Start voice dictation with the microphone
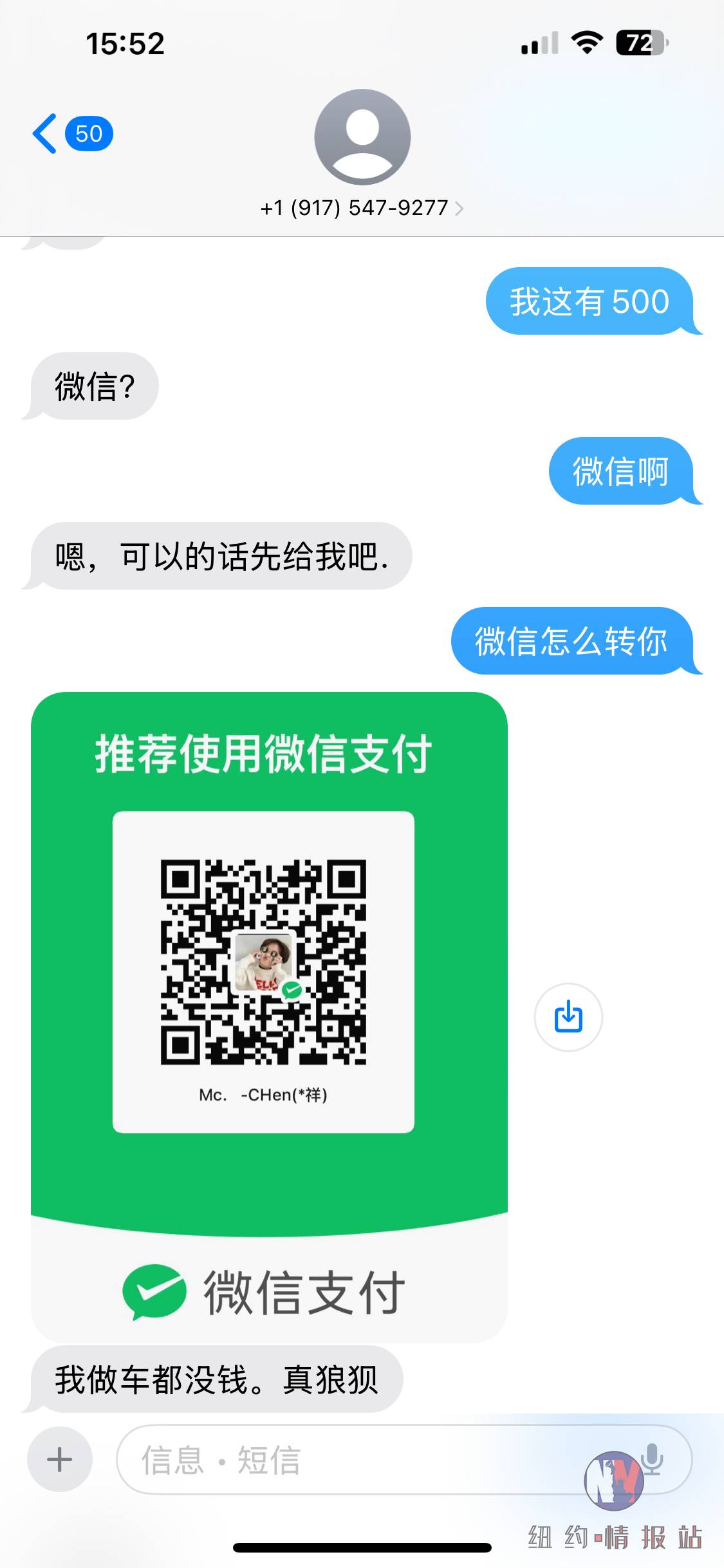724x1568 pixels. click(x=652, y=1459)
